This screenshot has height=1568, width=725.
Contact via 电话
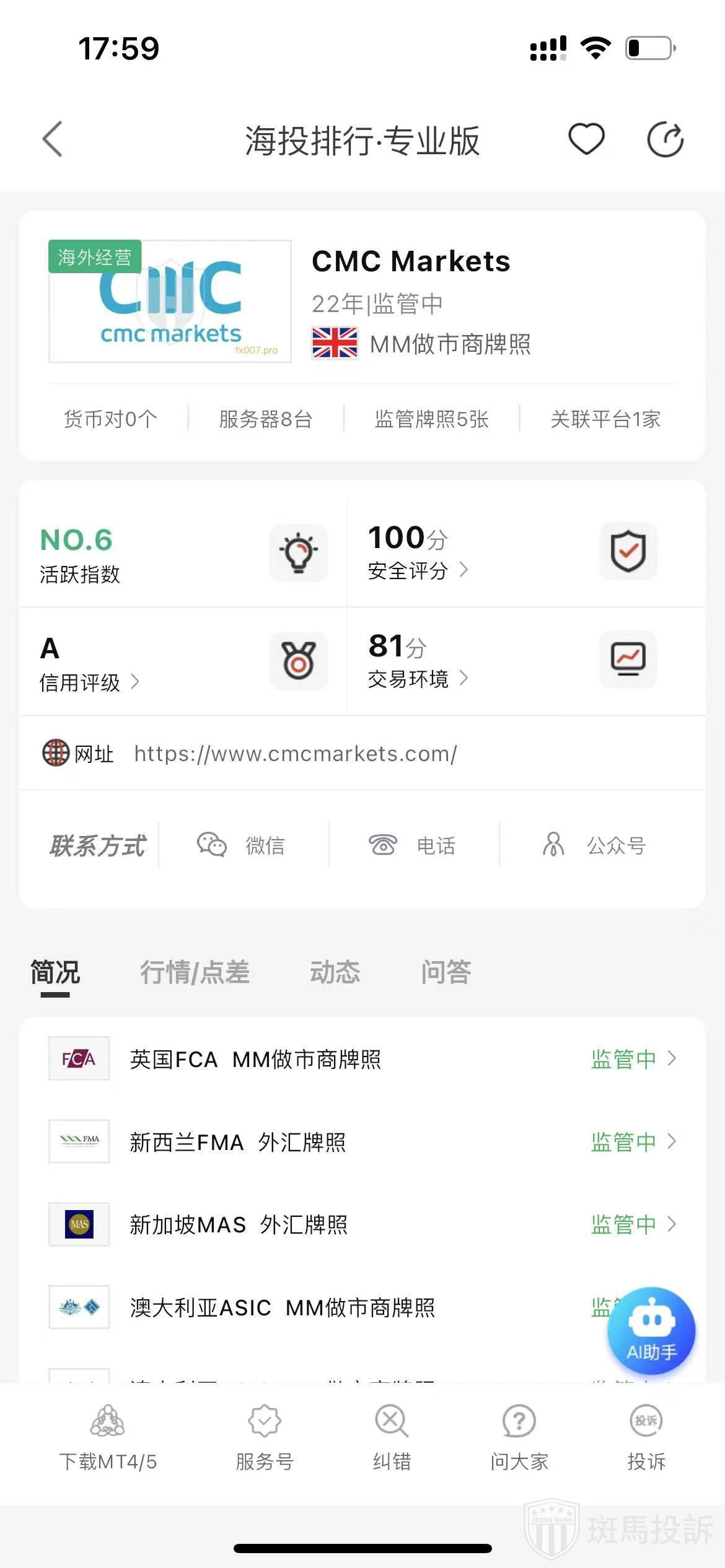(413, 845)
